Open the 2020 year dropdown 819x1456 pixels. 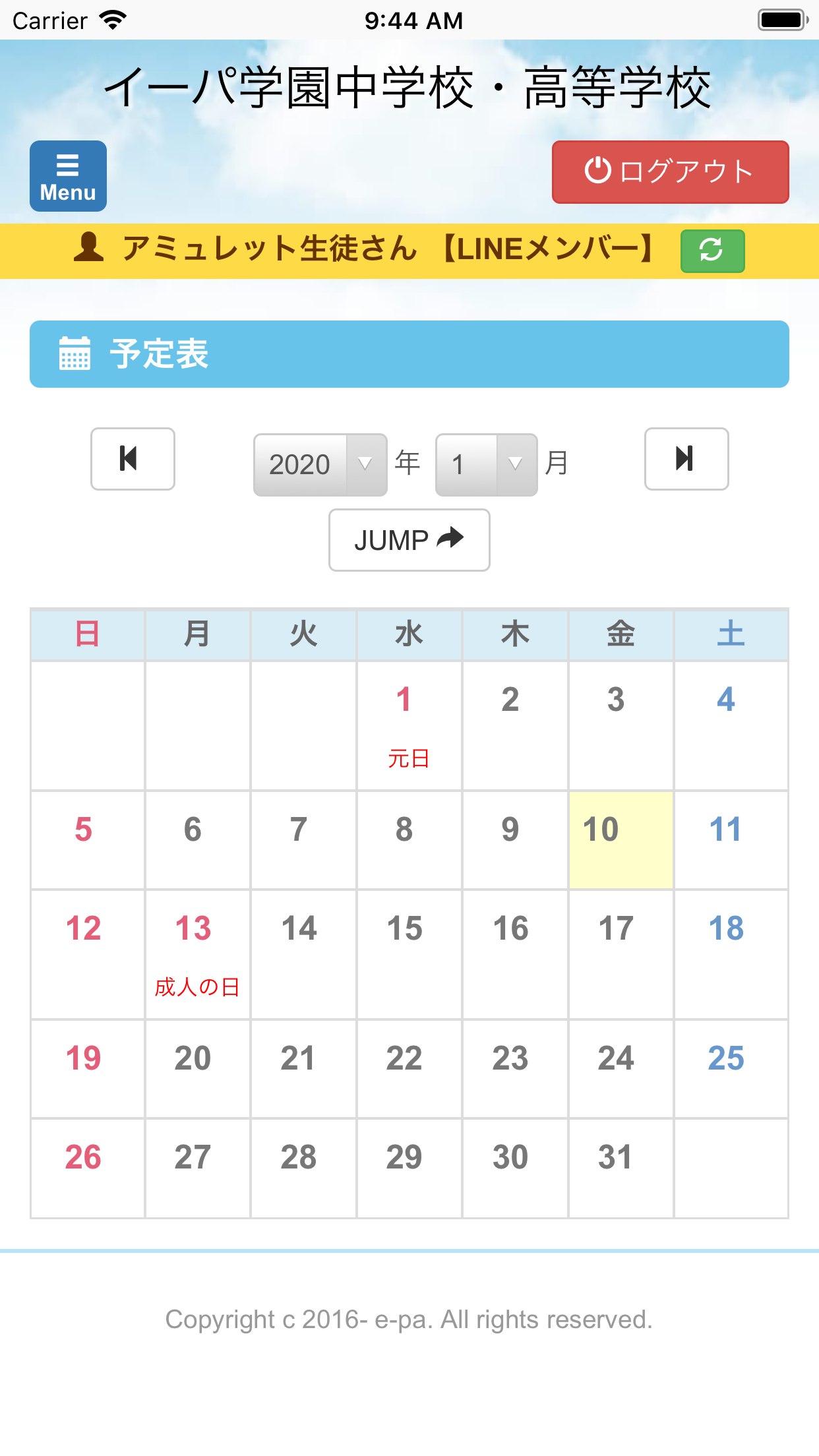pos(320,465)
